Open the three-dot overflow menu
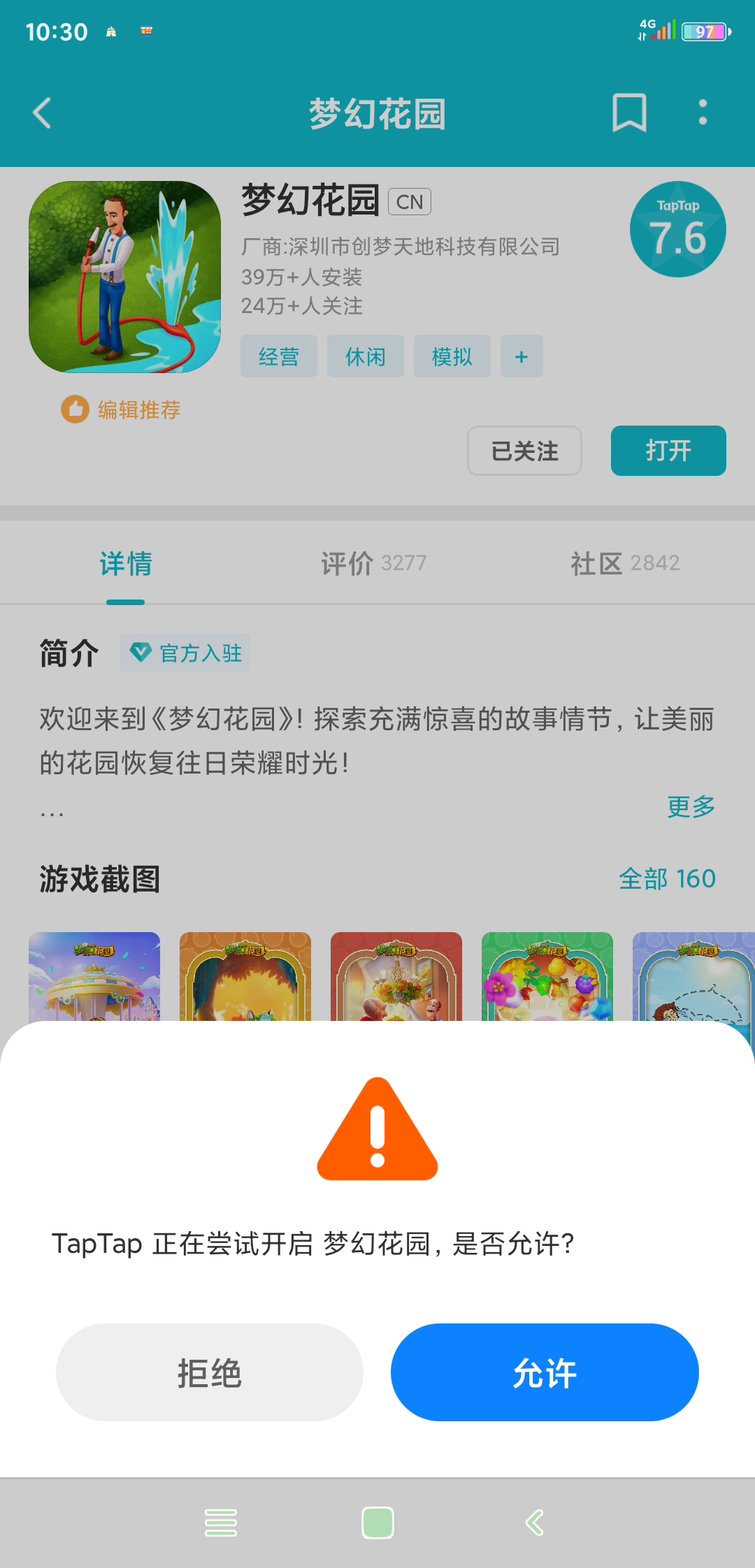The image size is (755, 1568). point(703,112)
